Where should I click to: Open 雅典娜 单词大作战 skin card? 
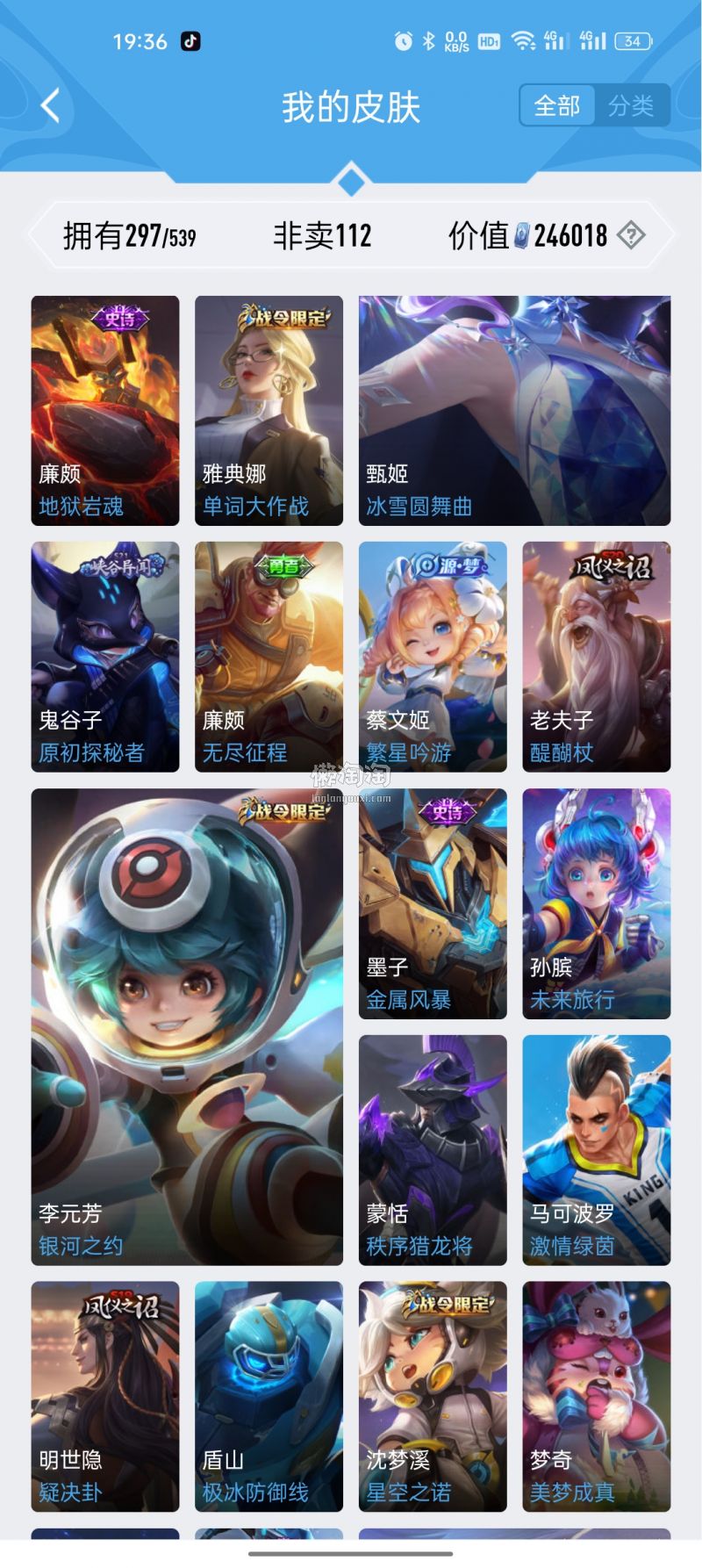[269, 410]
